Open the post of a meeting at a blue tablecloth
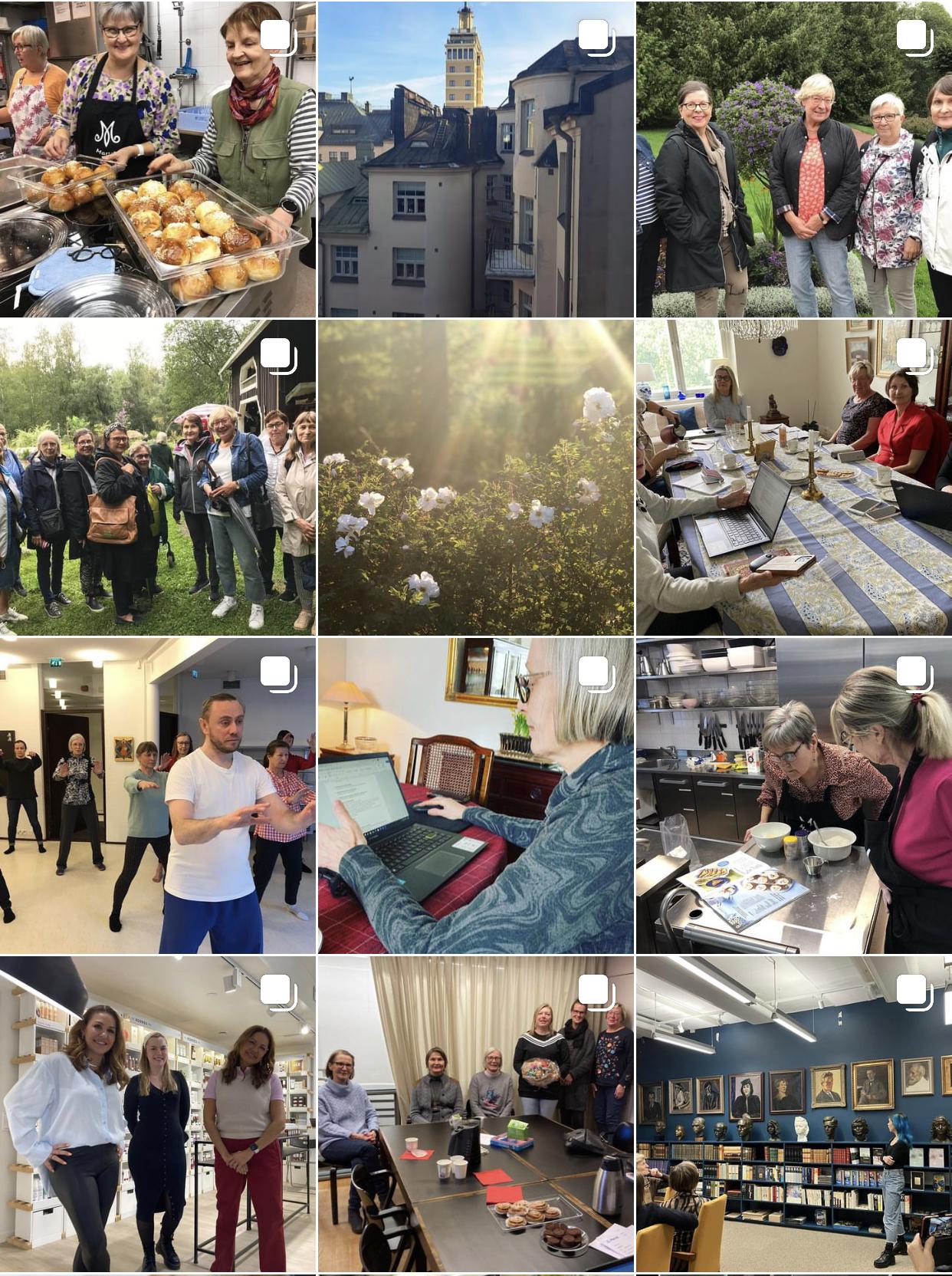 [793, 477]
